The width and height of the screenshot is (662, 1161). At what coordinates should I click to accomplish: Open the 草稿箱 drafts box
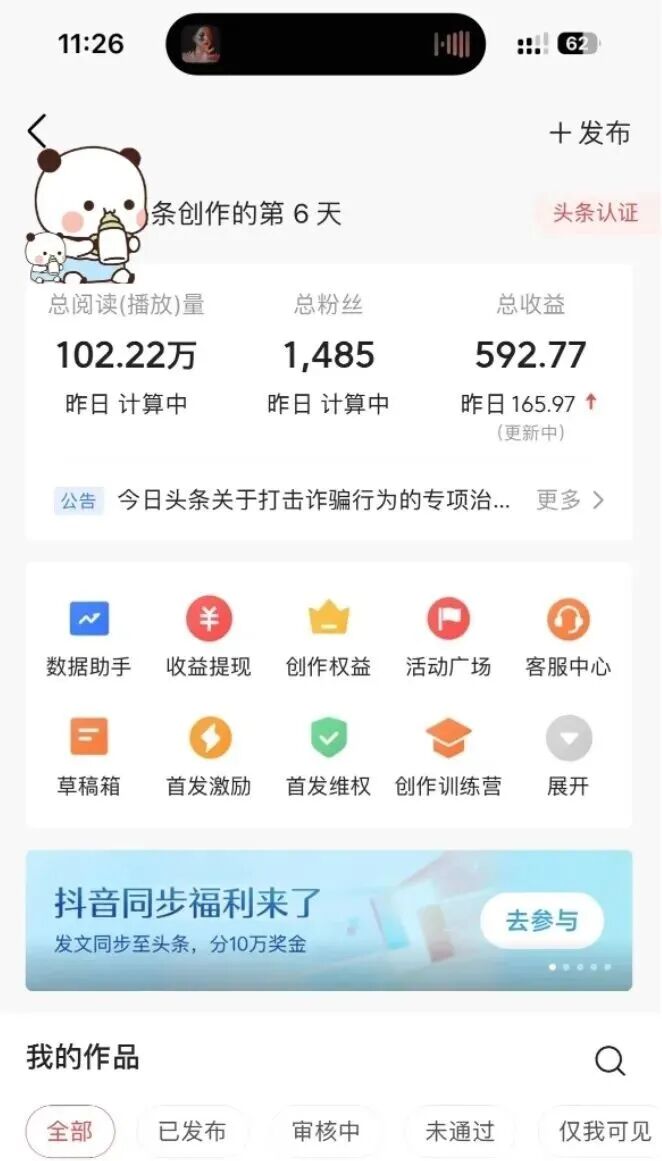click(x=89, y=757)
